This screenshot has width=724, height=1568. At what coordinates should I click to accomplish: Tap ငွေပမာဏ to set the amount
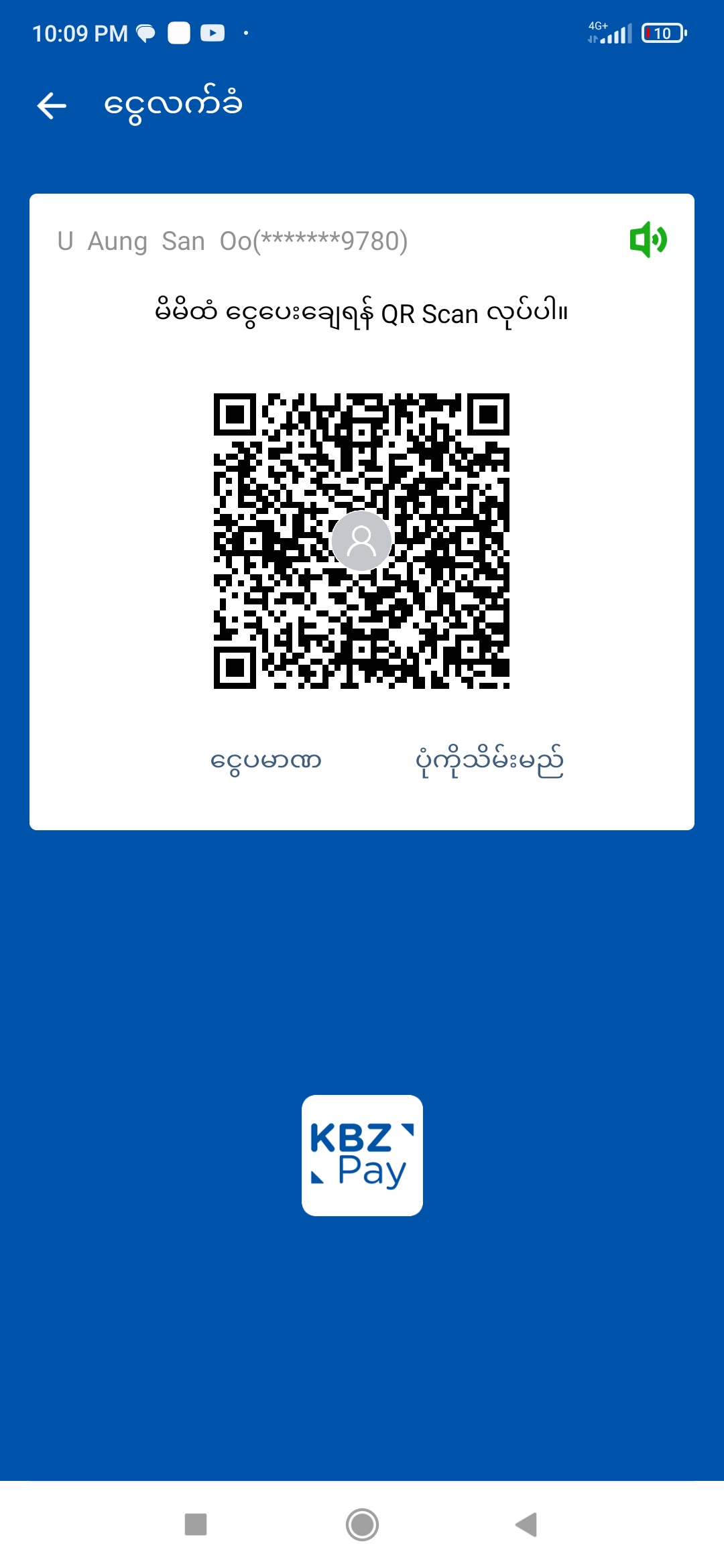tap(266, 761)
